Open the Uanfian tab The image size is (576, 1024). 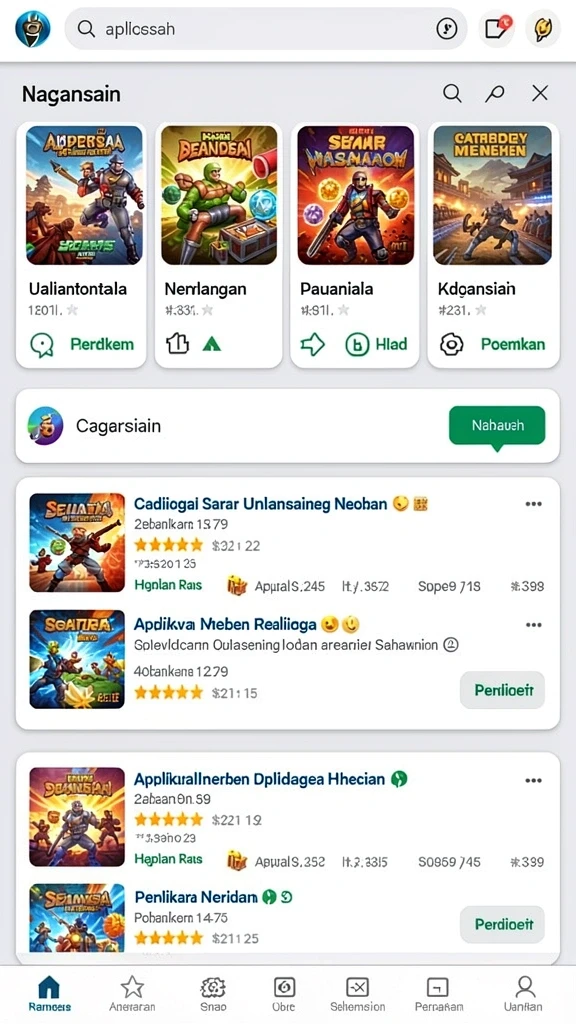(x=524, y=994)
